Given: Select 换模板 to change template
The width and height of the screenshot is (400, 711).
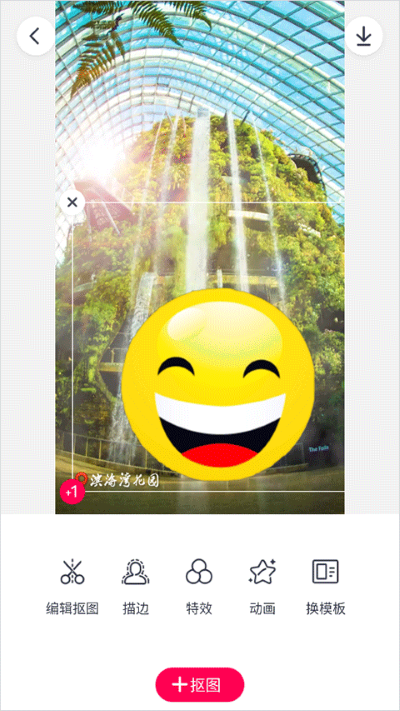Looking at the screenshot, I should coord(326,586).
